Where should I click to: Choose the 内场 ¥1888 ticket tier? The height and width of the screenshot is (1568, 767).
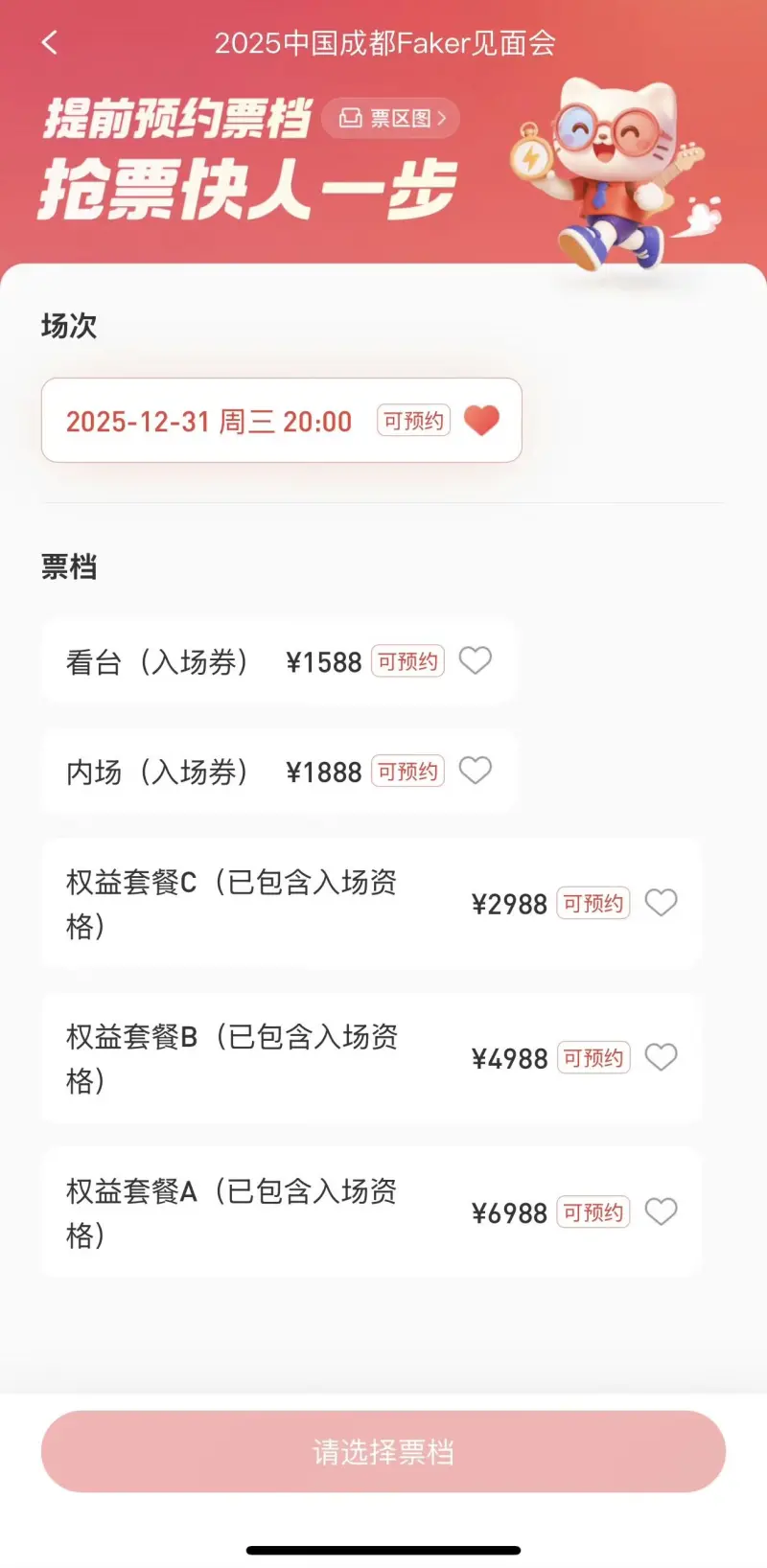(211, 772)
